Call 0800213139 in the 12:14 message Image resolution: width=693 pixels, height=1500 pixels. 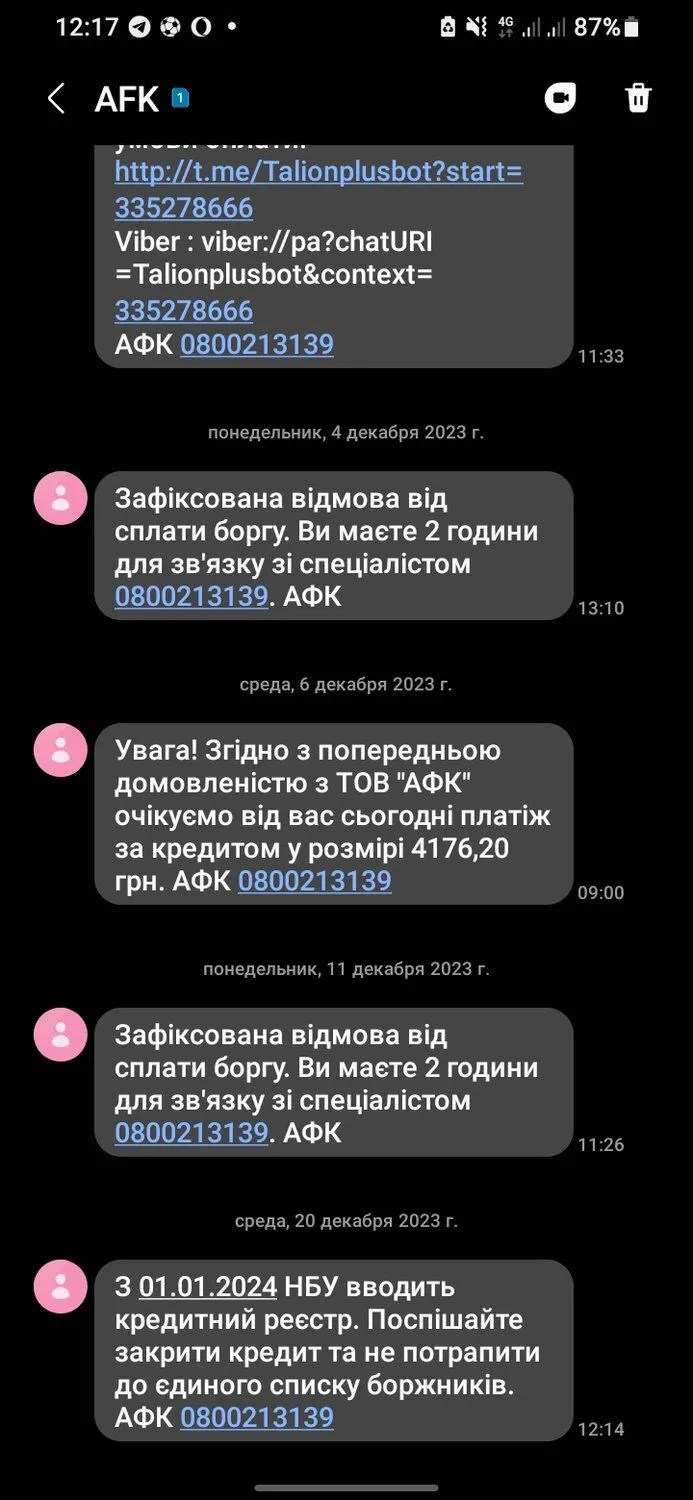tap(257, 1417)
